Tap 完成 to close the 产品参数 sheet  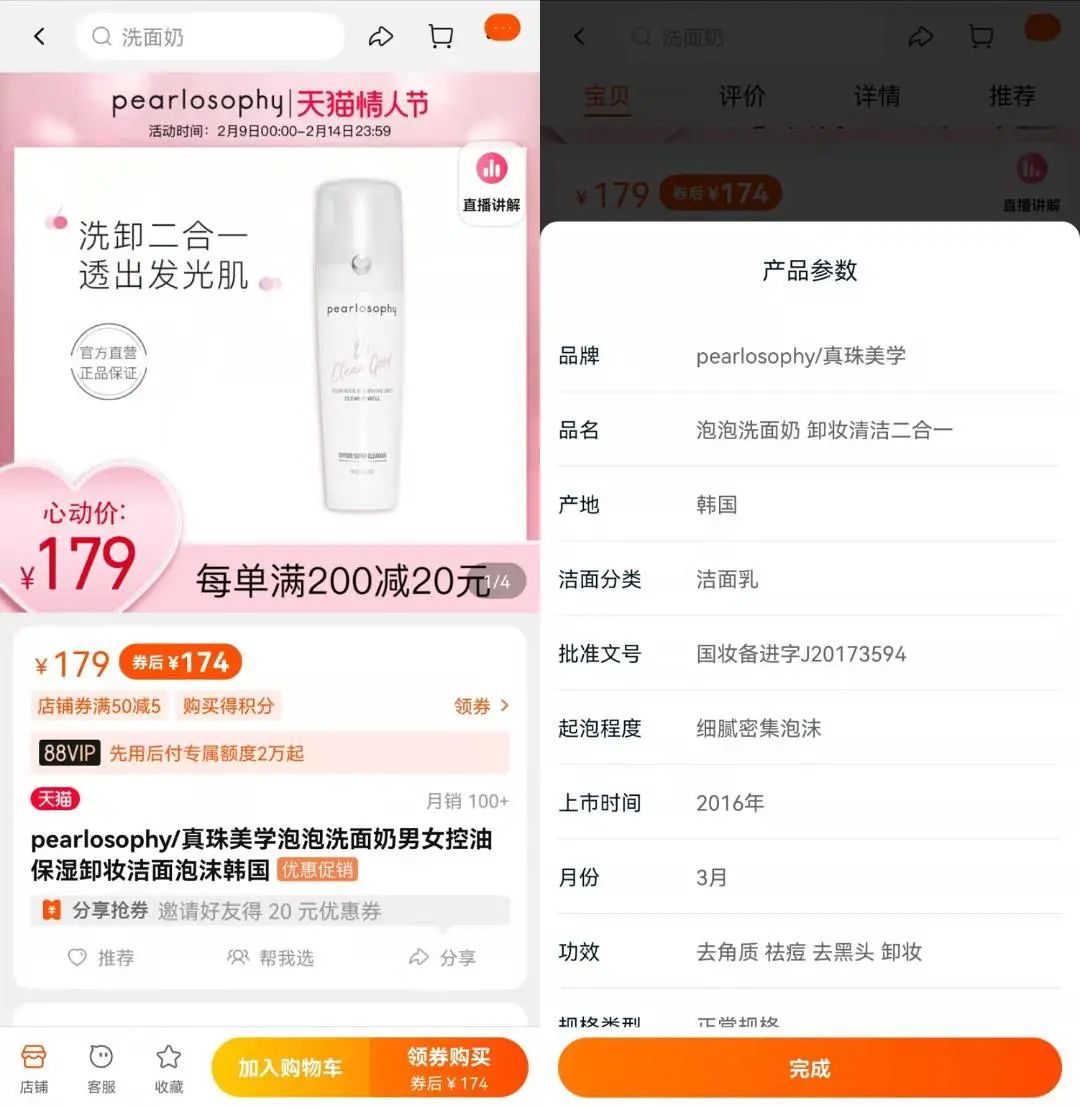809,1067
